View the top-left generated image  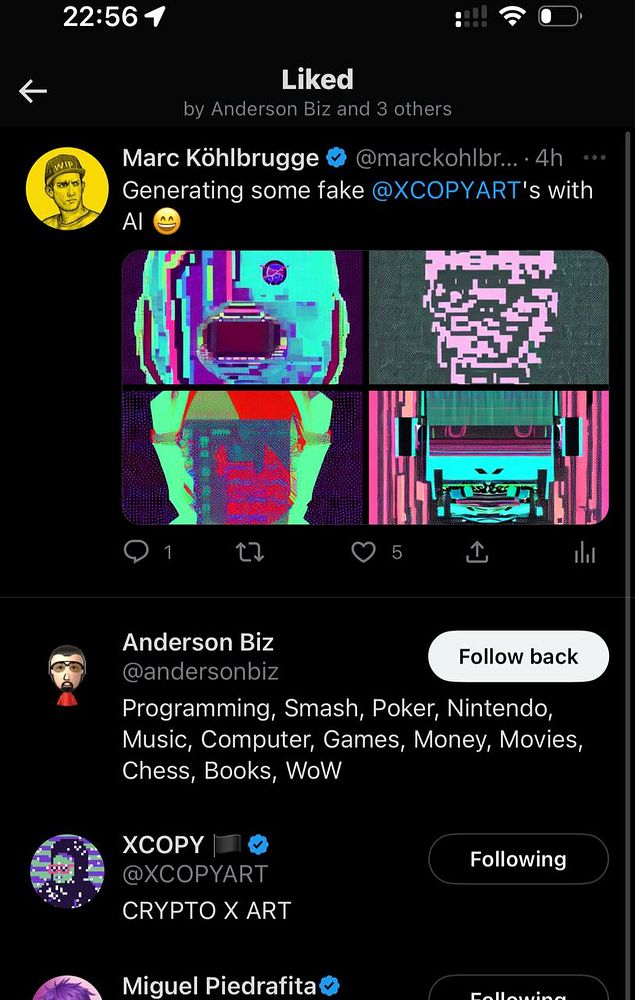[x=243, y=318]
